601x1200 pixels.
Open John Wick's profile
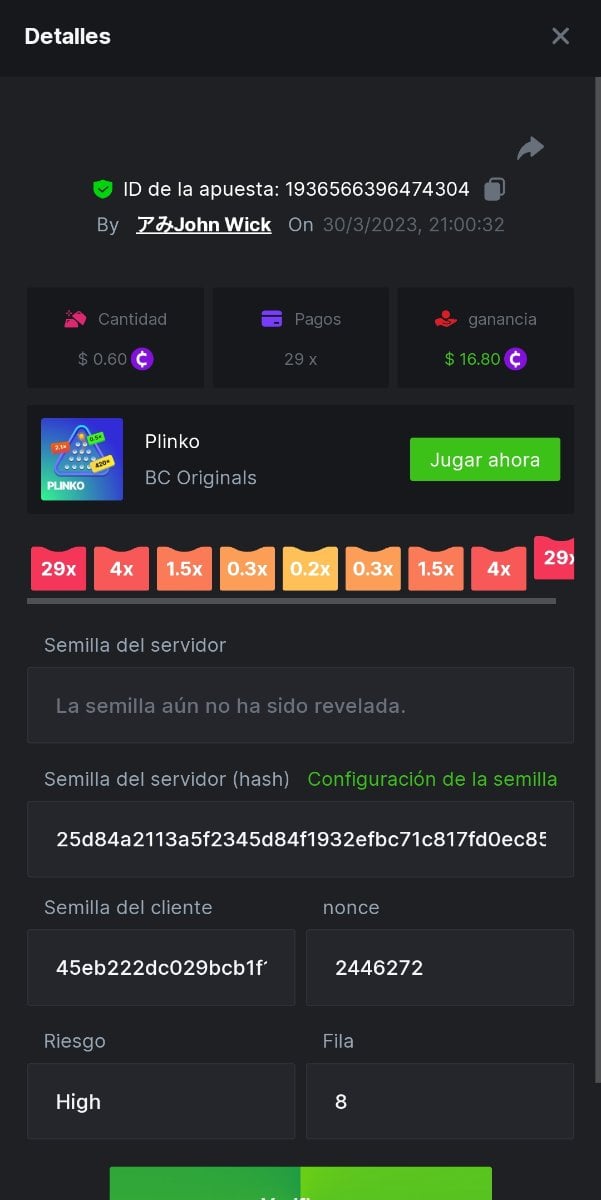tap(204, 225)
